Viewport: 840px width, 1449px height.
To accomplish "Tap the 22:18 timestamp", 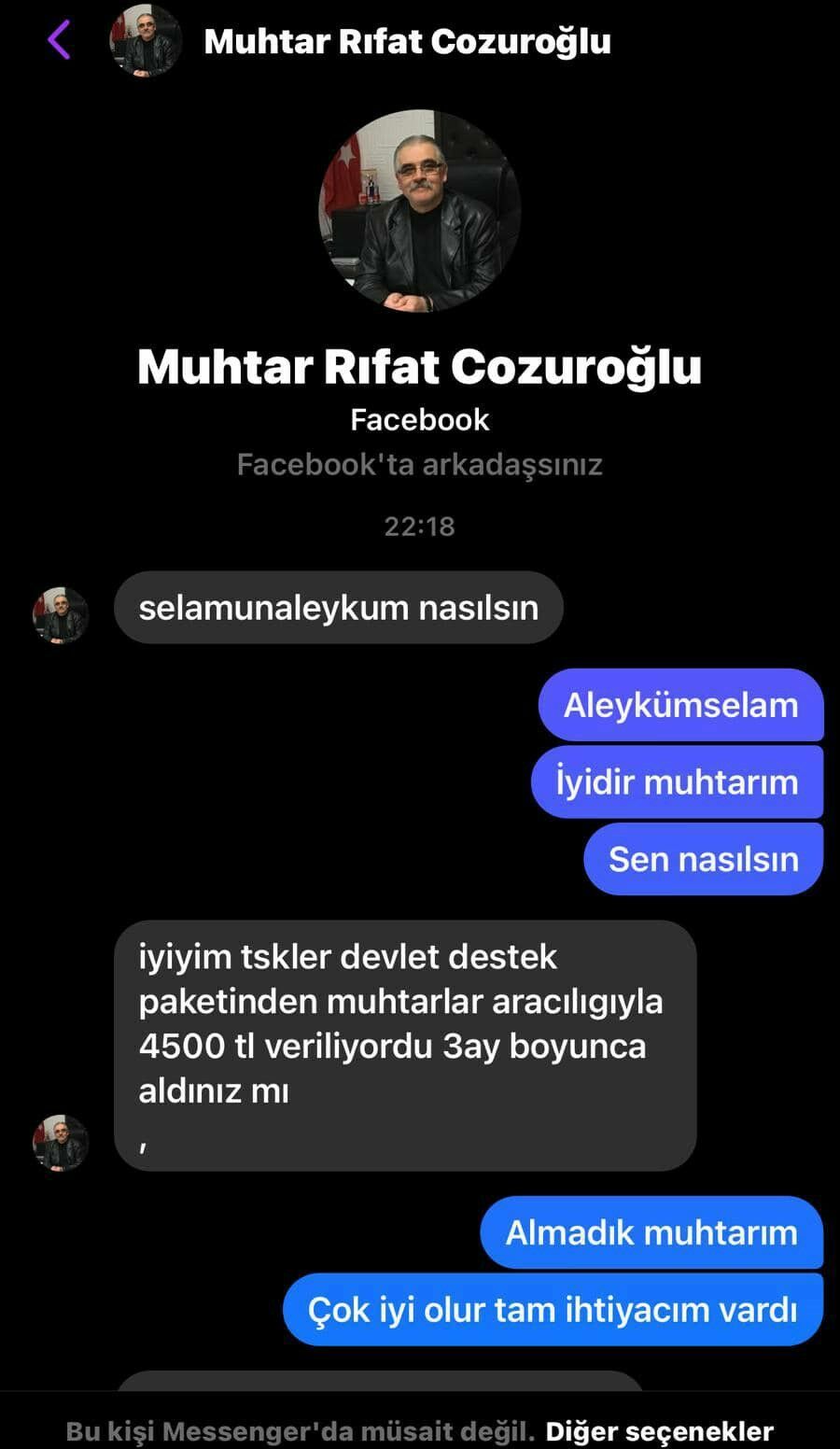I will pyautogui.click(x=419, y=526).
